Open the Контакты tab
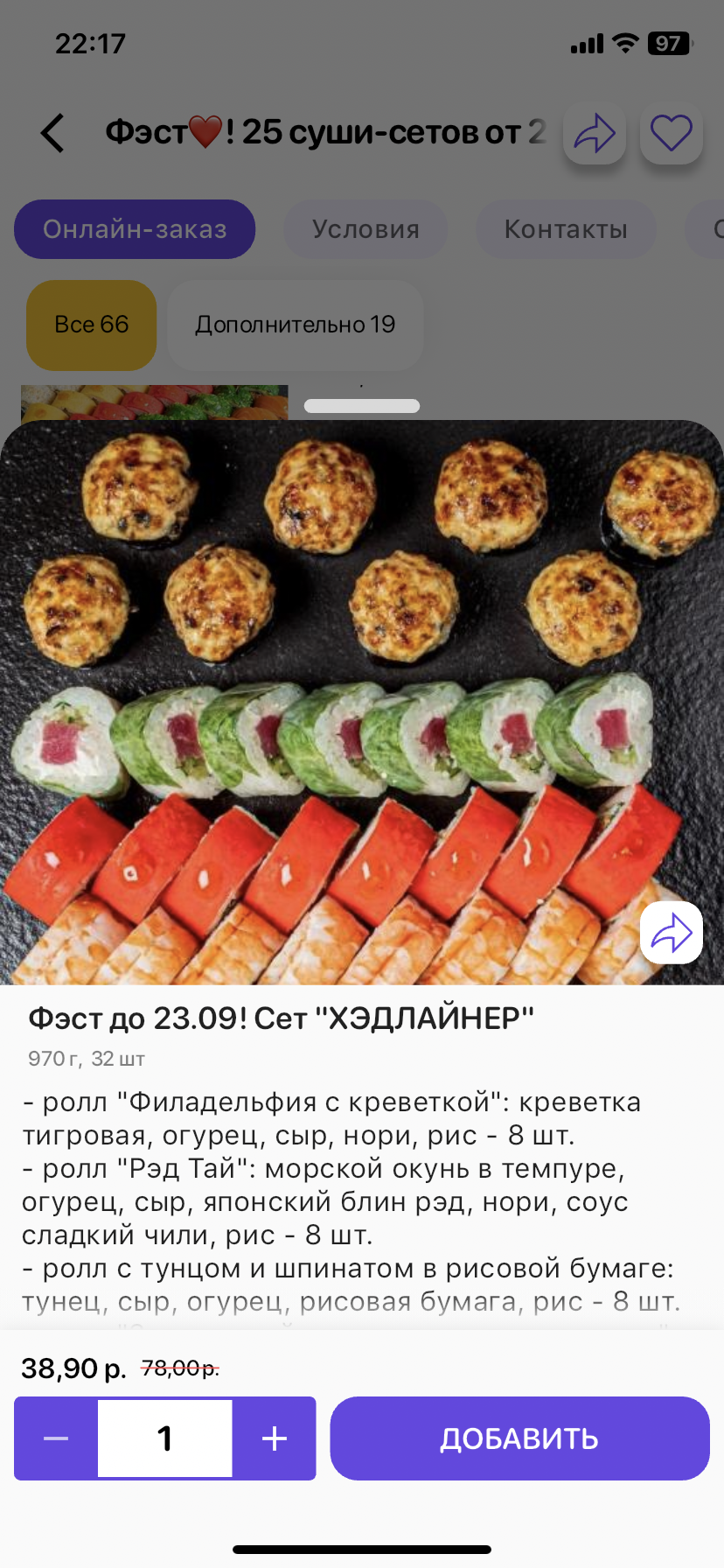Screen dimensions: 724x1568 click(566, 229)
